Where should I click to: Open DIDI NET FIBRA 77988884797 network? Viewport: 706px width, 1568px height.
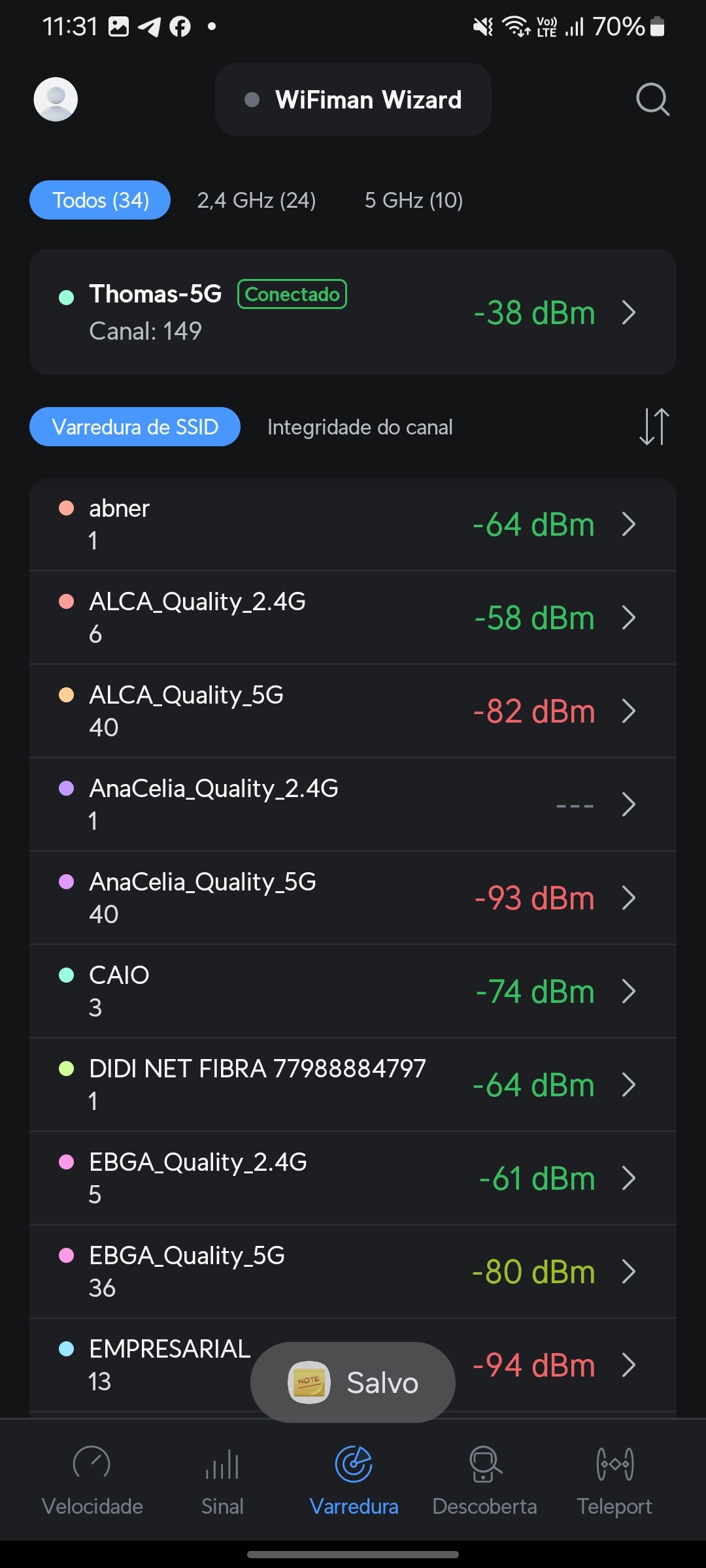[353, 1085]
